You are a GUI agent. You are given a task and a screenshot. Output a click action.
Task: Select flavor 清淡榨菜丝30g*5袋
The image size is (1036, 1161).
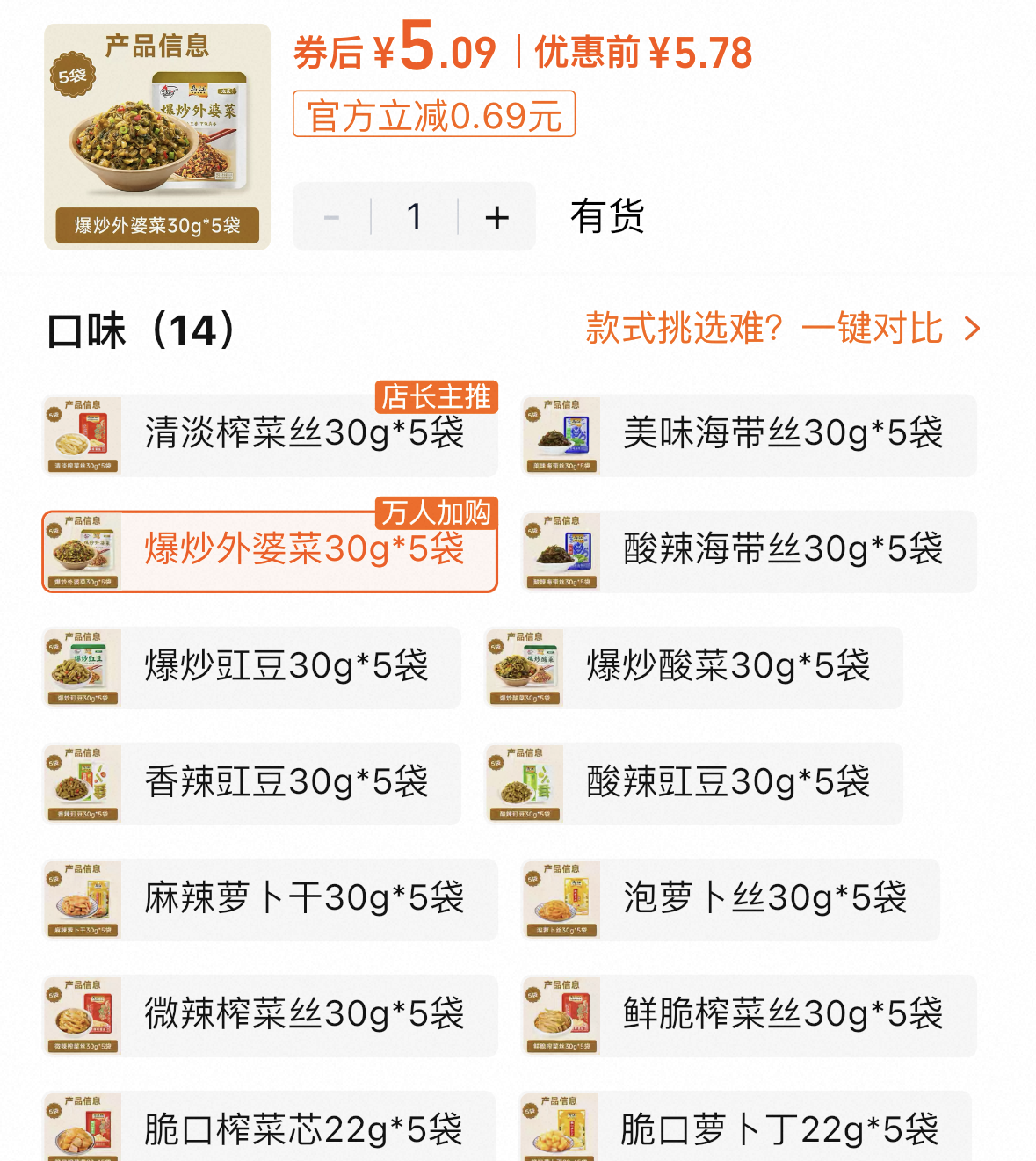271,435
